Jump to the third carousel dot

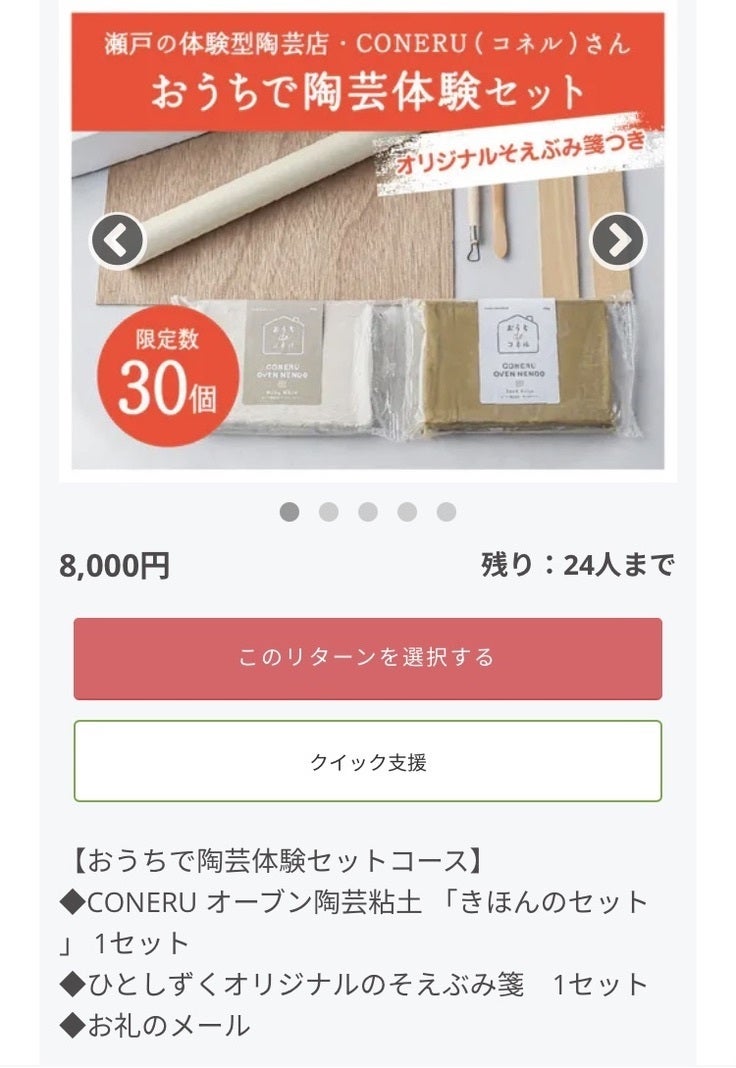click(x=368, y=512)
